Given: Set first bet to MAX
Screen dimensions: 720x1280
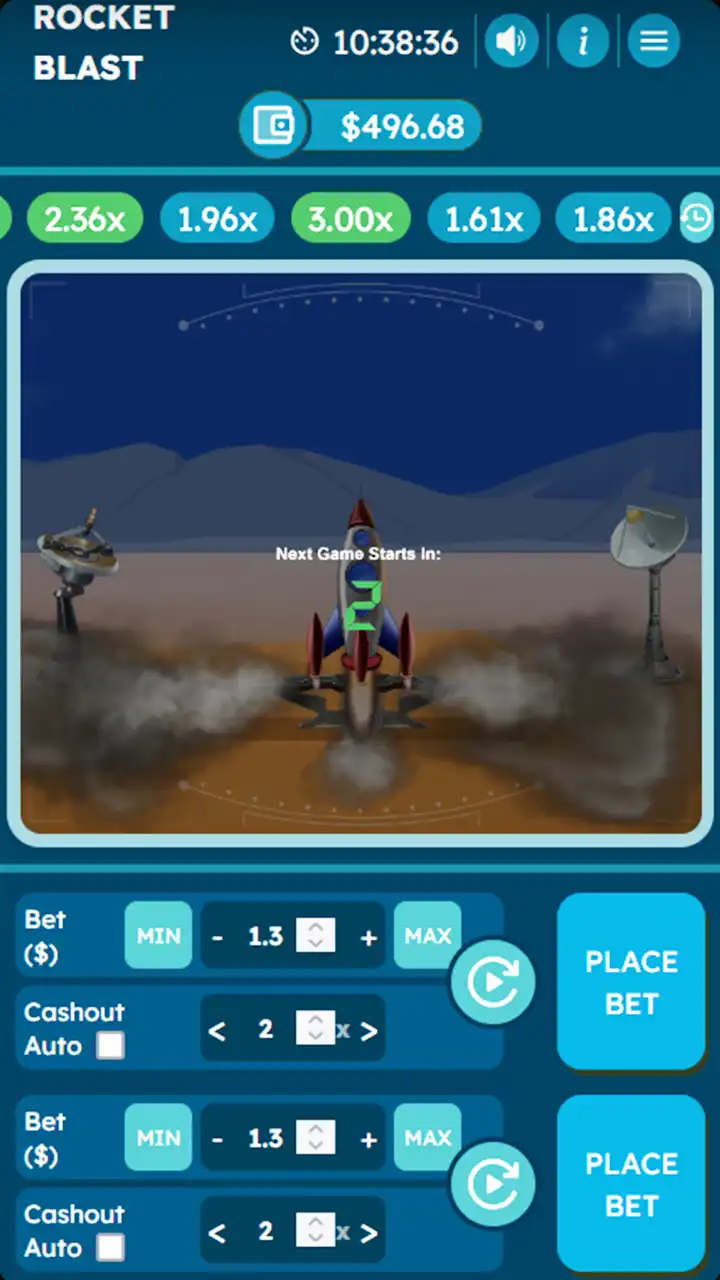Looking at the screenshot, I should click(x=427, y=936).
